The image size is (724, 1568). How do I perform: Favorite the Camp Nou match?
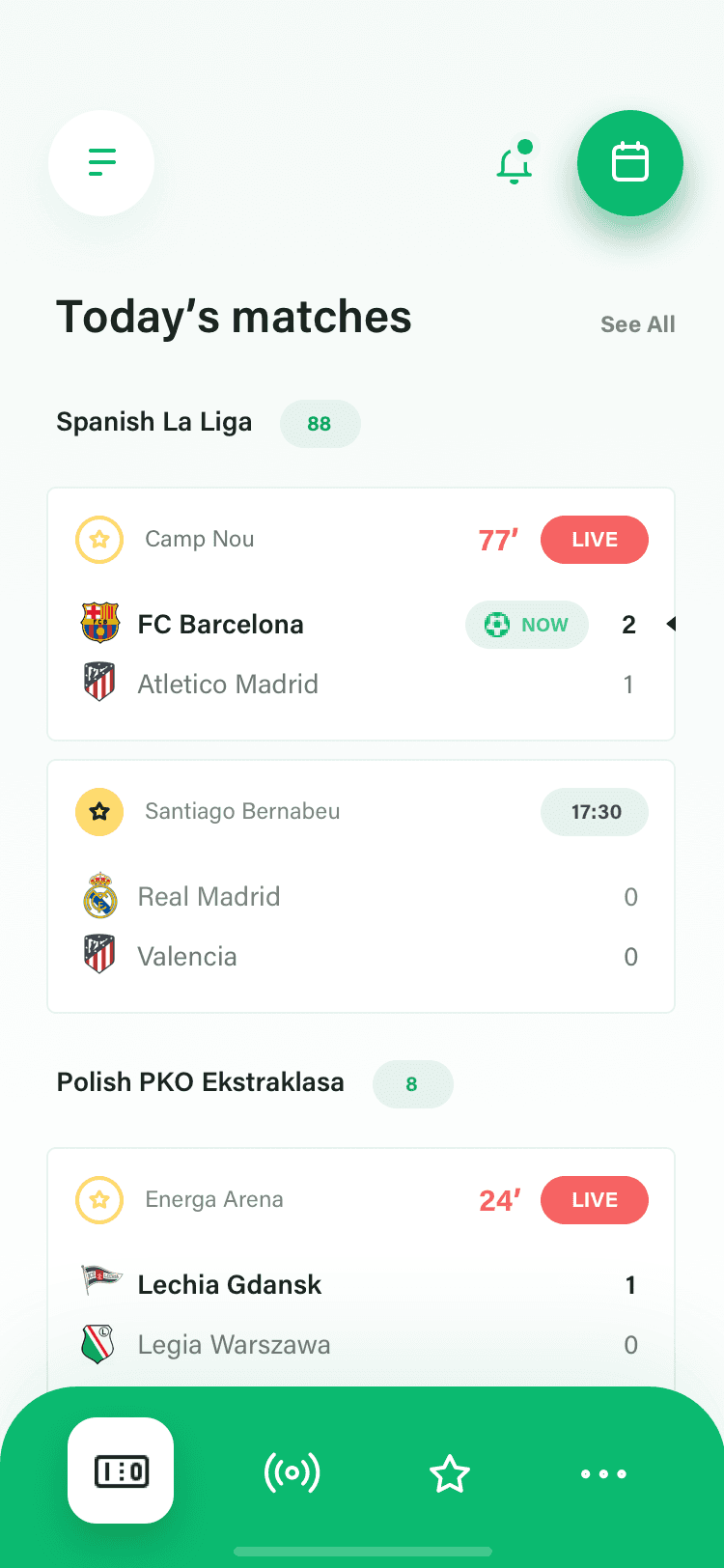coord(99,540)
